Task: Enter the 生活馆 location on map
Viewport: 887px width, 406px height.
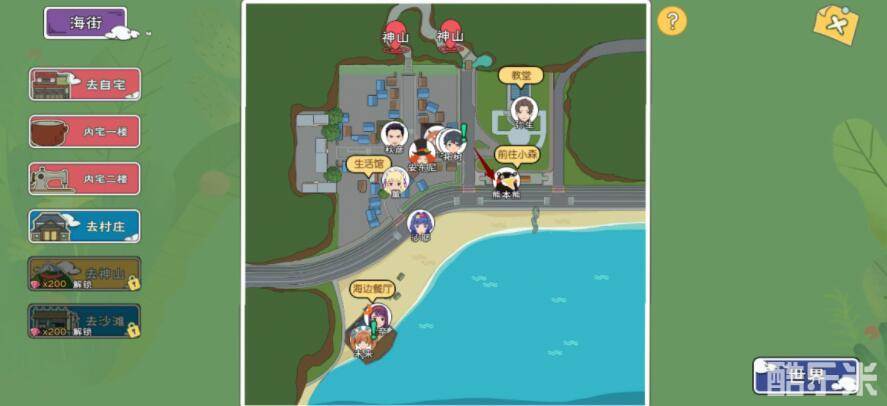Action: (366, 163)
